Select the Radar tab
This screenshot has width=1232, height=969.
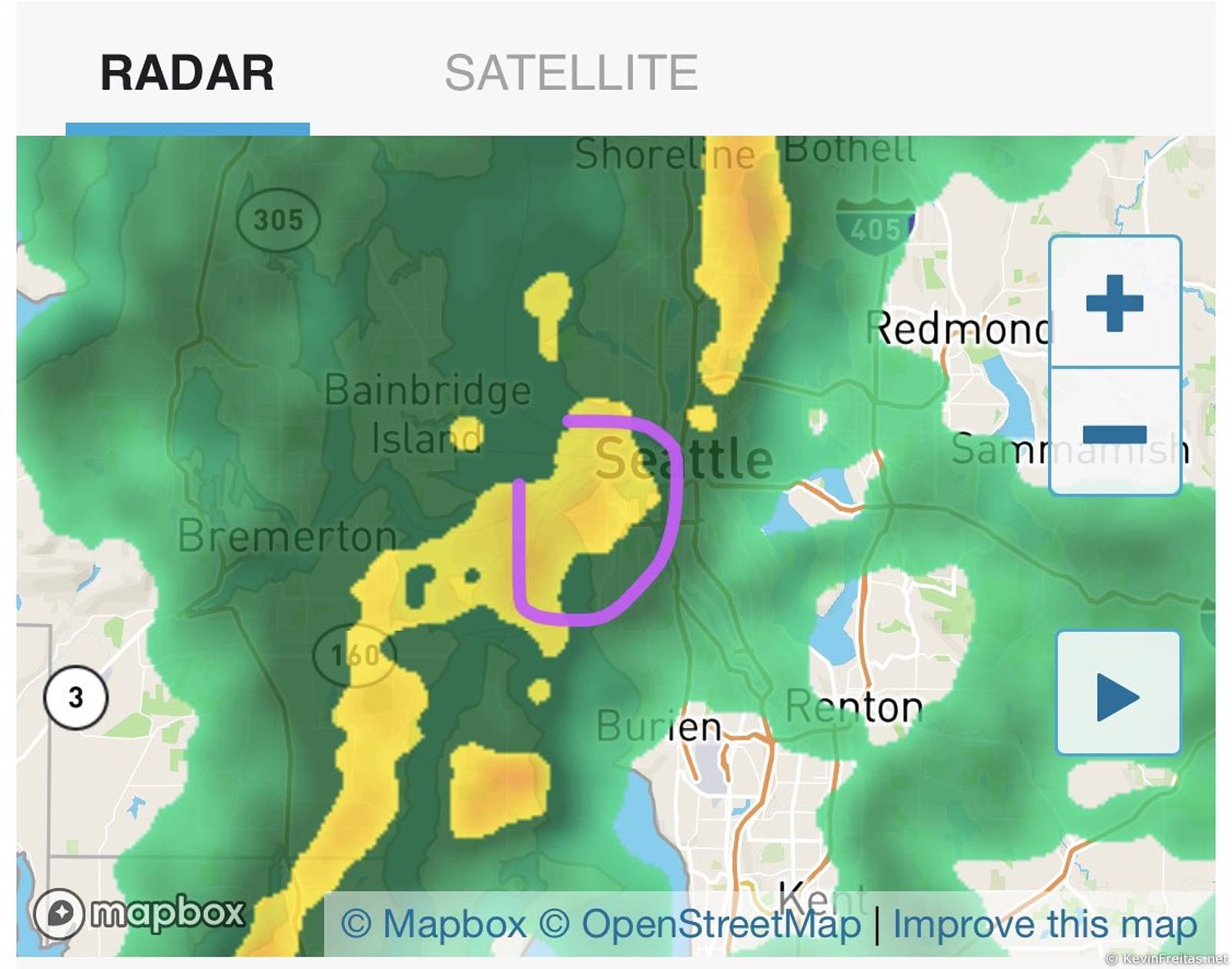pyautogui.click(x=187, y=72)
